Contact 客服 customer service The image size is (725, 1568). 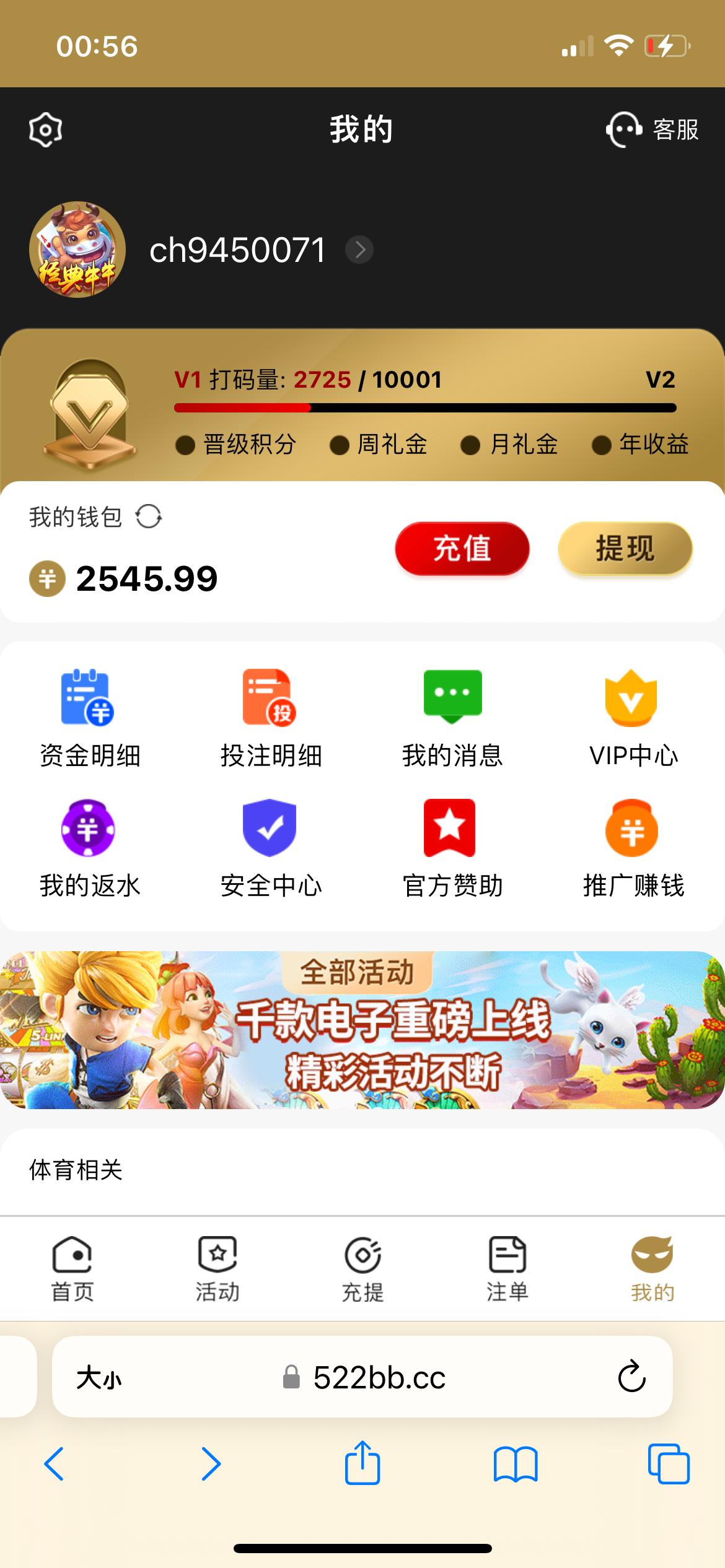click(652, 130)
